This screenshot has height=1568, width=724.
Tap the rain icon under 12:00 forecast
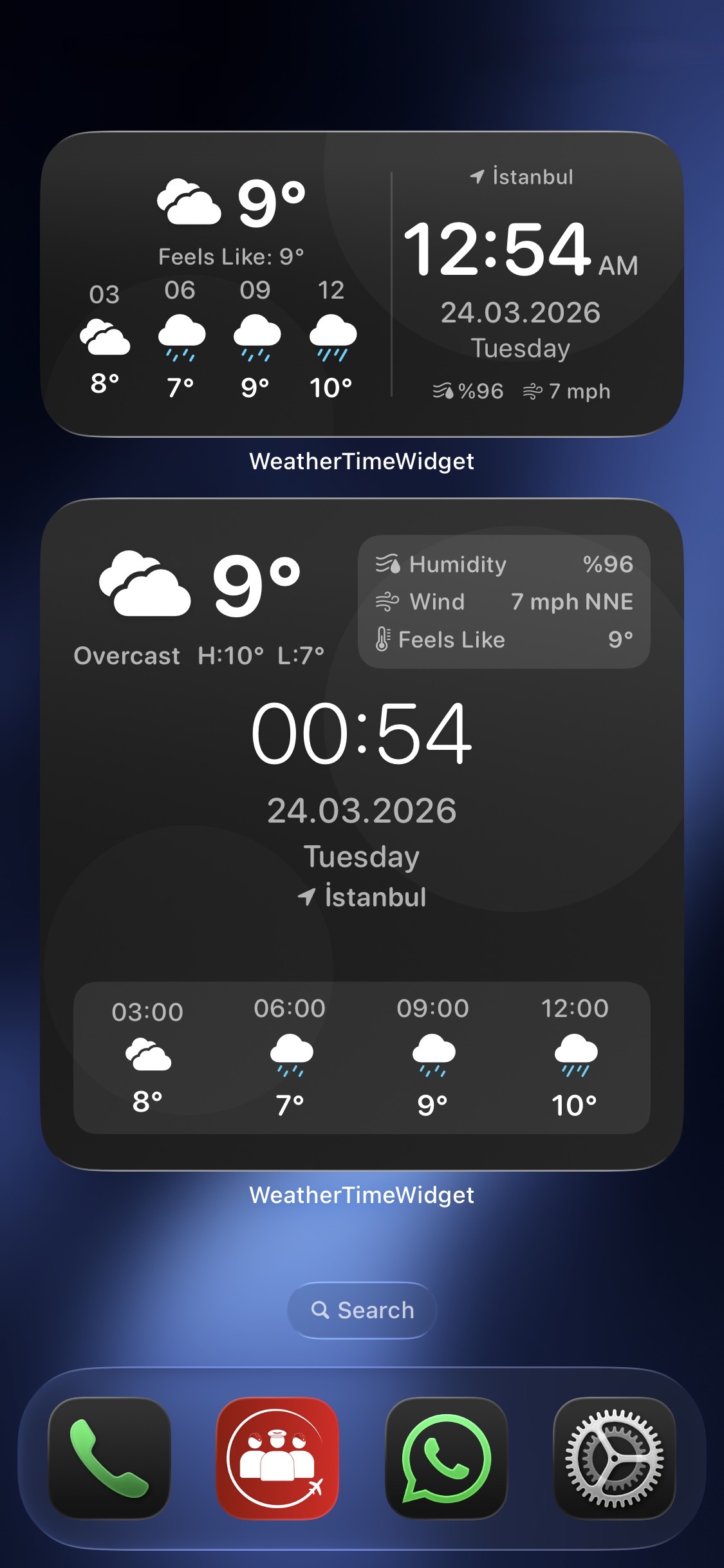click(577, 1056)
